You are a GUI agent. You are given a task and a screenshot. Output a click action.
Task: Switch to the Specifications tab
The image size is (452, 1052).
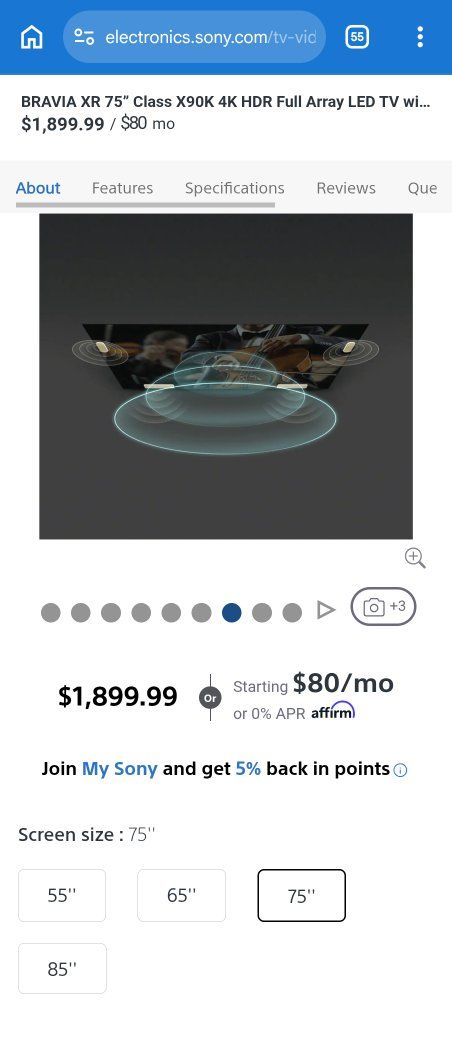[x=235, y=188]
